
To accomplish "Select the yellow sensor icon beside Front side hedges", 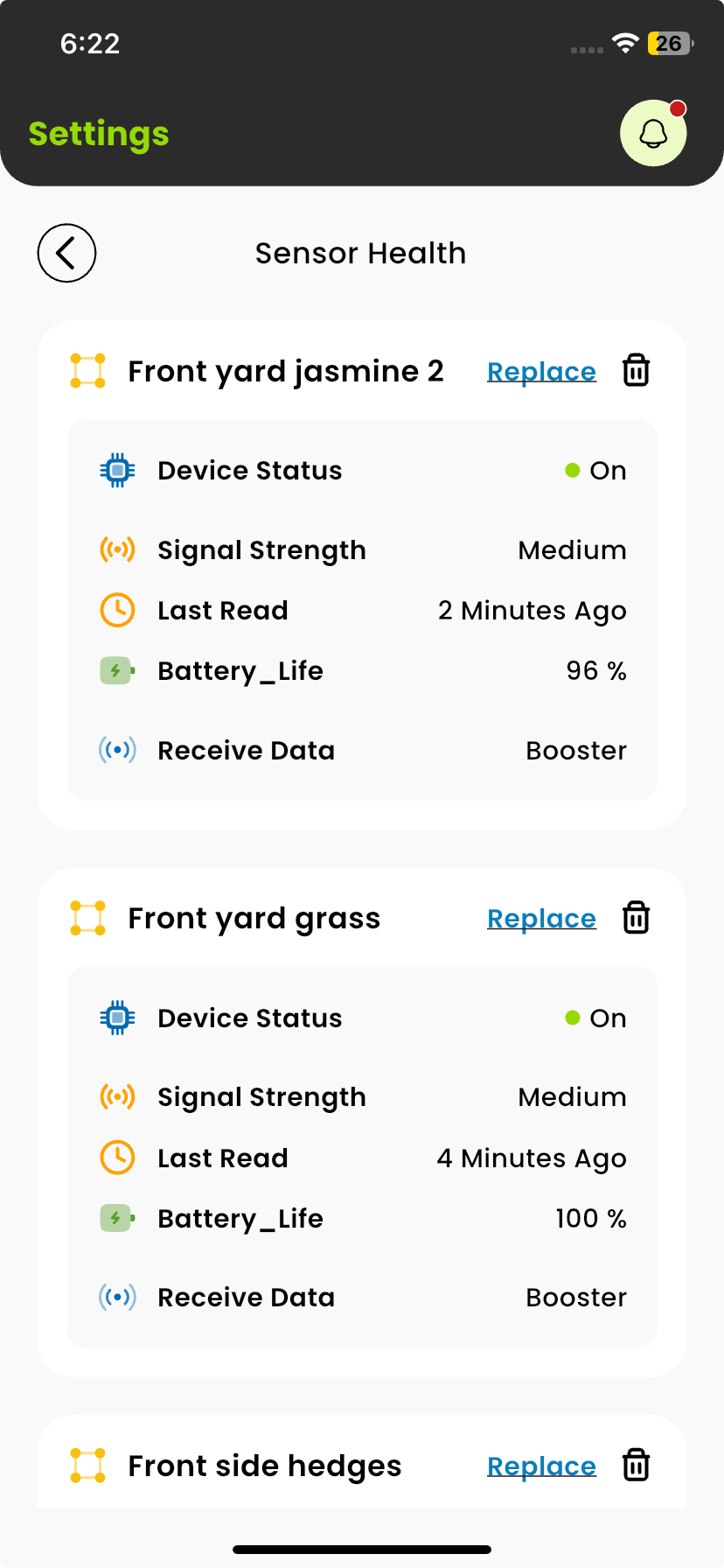I will (87, 1466).
